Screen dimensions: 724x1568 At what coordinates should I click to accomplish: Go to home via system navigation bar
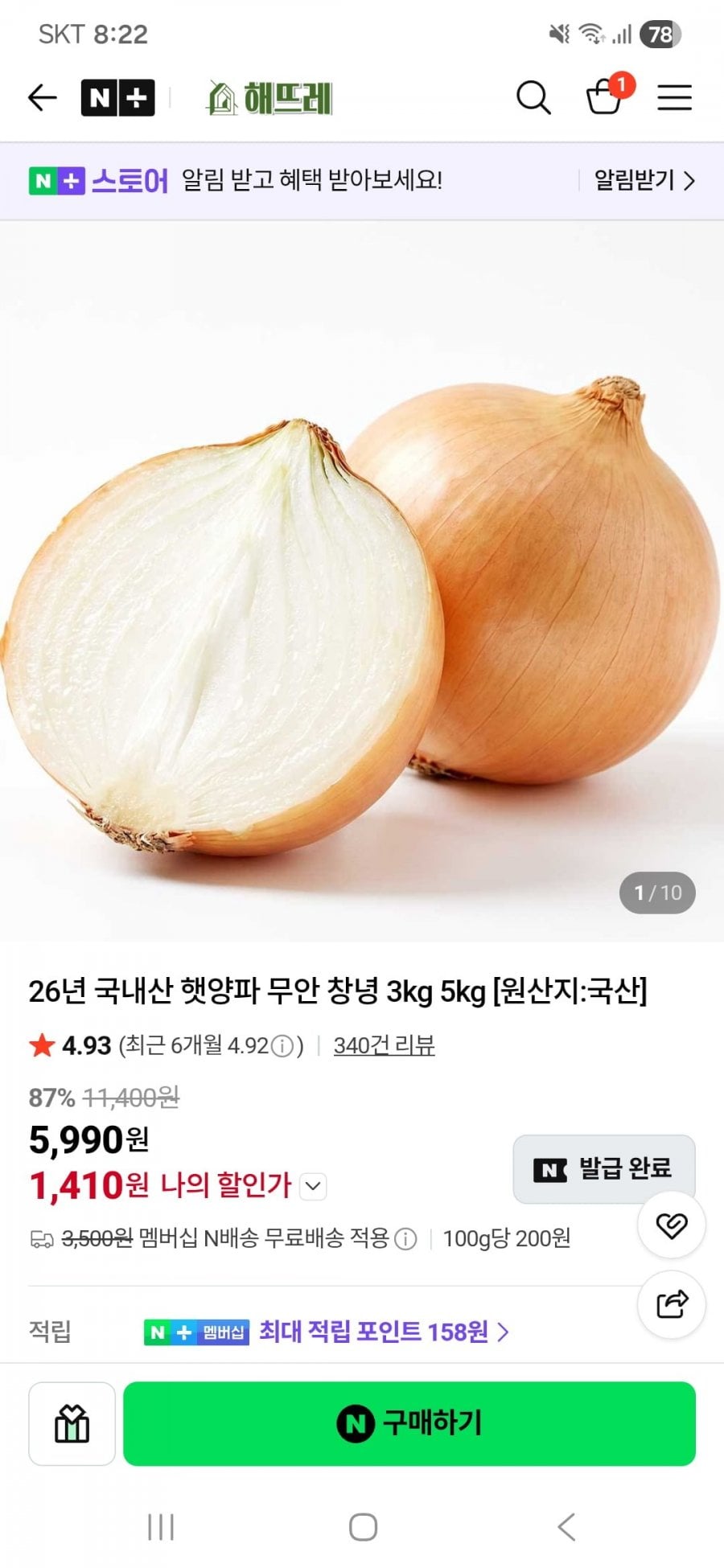click(363, 1527)
